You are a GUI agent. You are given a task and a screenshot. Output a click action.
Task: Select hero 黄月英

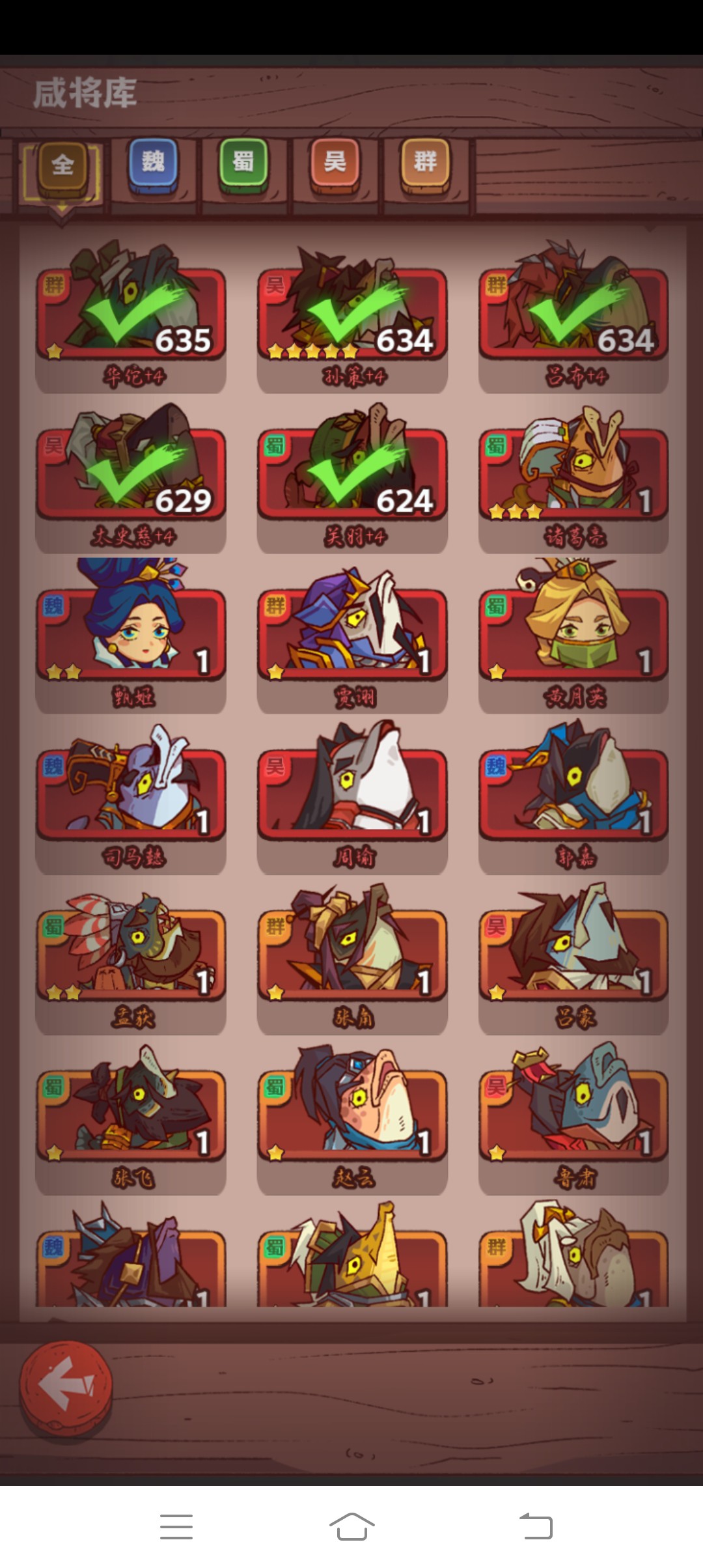573,634
